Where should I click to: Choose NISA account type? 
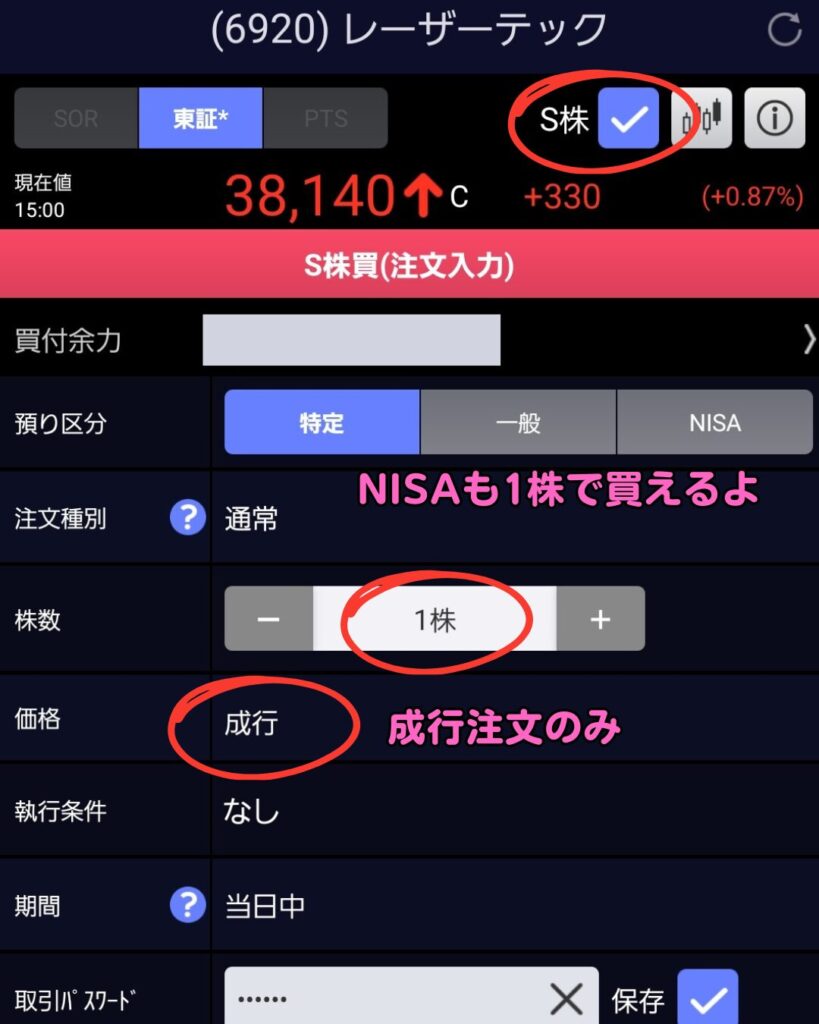(x=714, y=422)
